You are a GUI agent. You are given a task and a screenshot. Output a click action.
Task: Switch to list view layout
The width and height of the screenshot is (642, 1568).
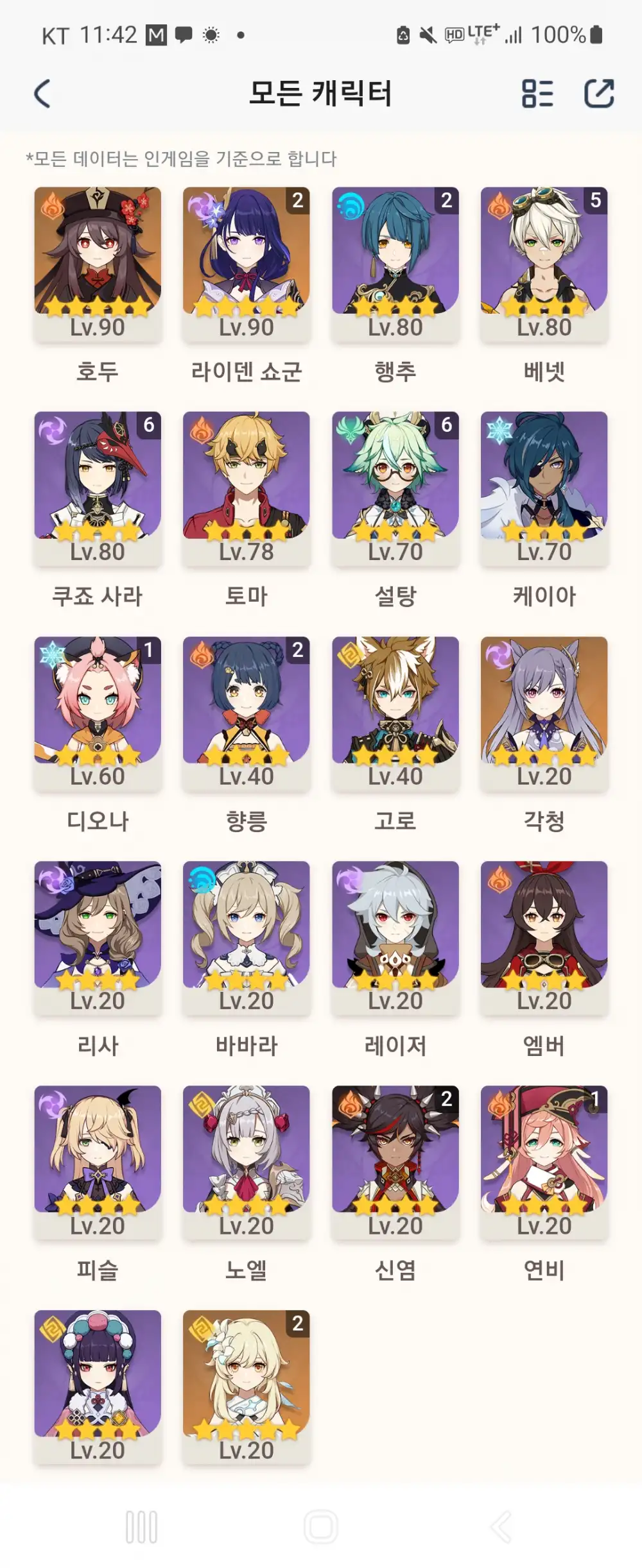[x=537, y=94]
